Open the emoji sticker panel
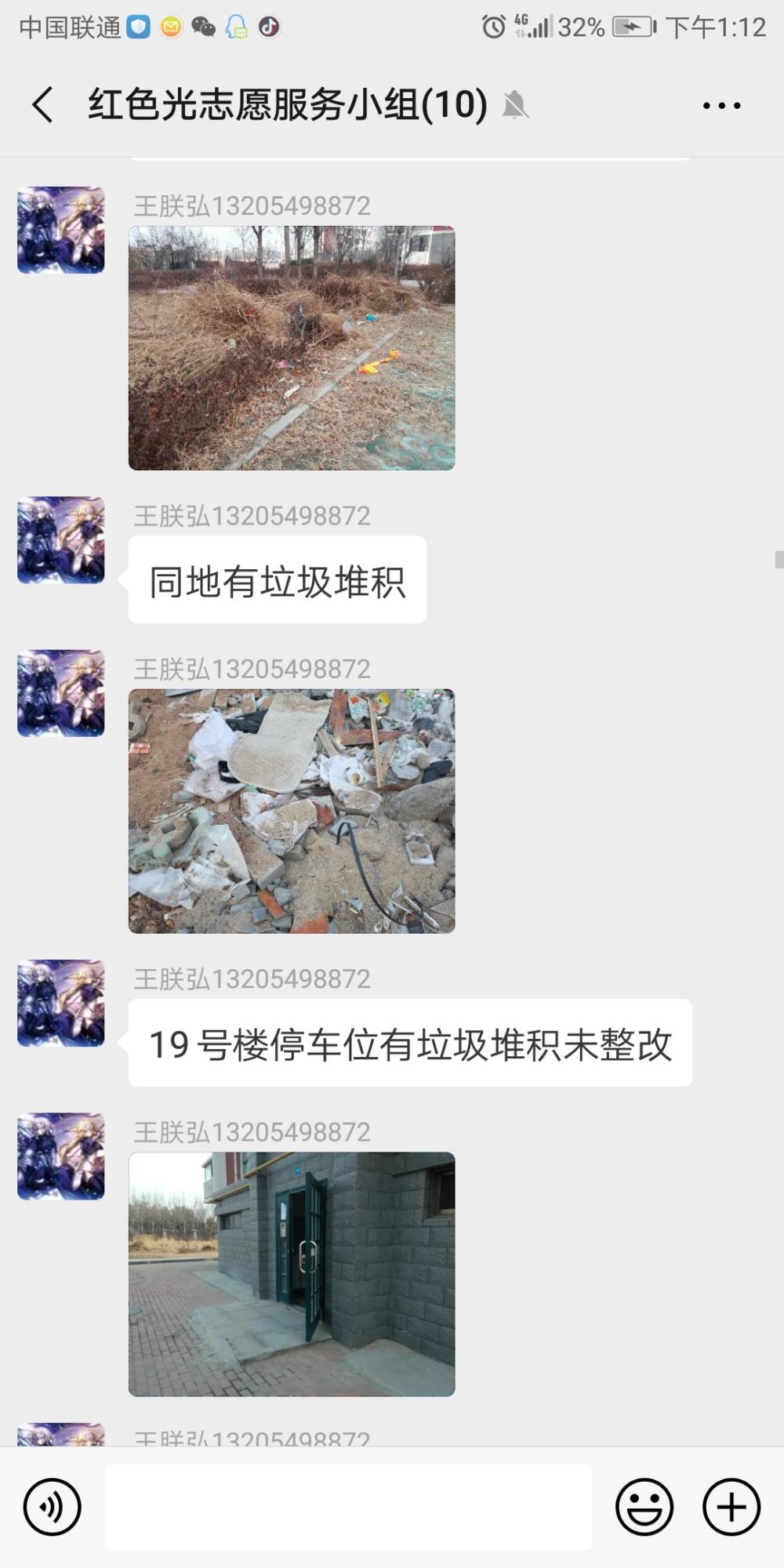Viewport: 784px width, 1568px height. (x=644, y=1507)
